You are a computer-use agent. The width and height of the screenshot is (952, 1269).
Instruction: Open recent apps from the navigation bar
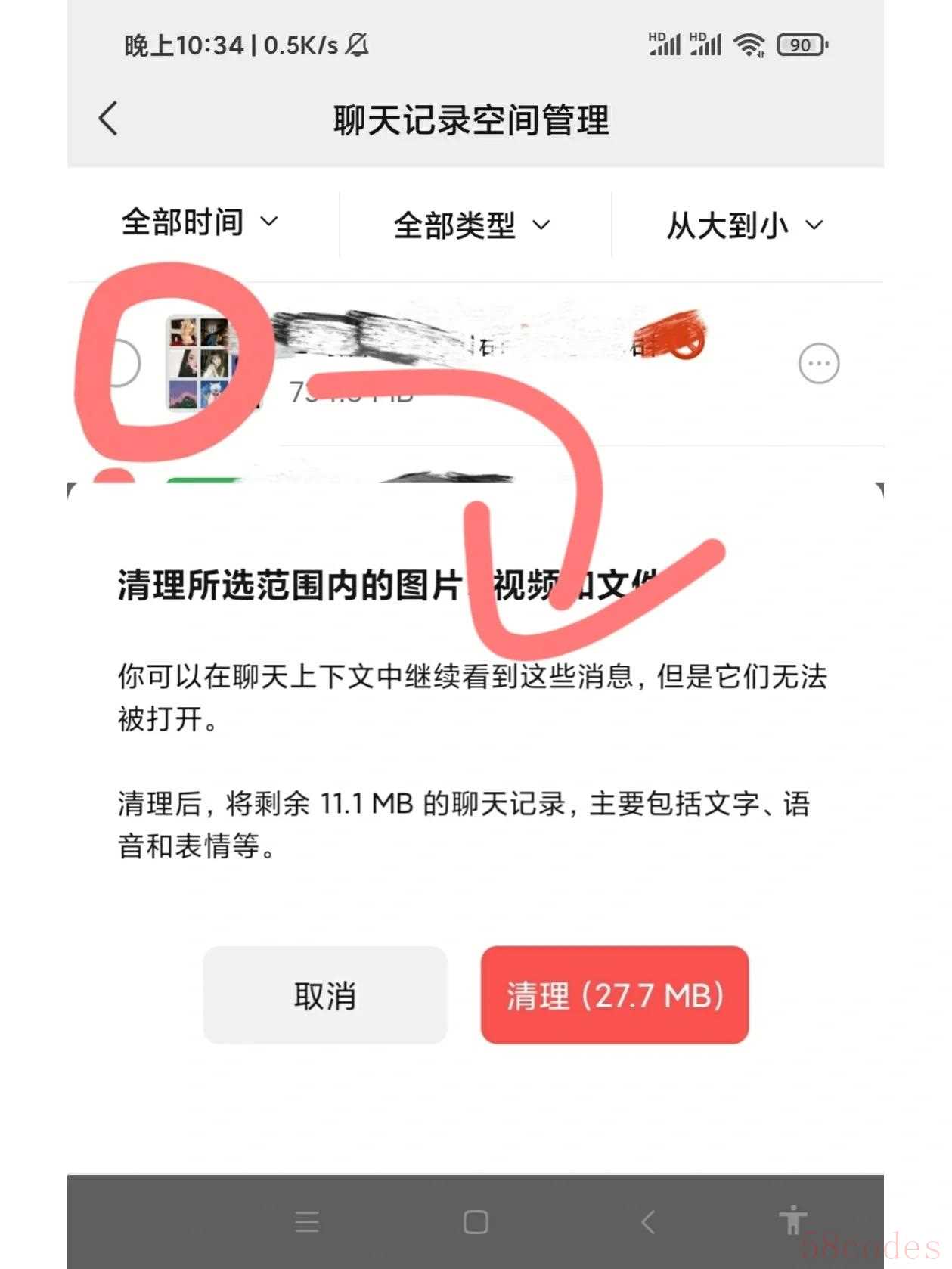pos(307,1221)
